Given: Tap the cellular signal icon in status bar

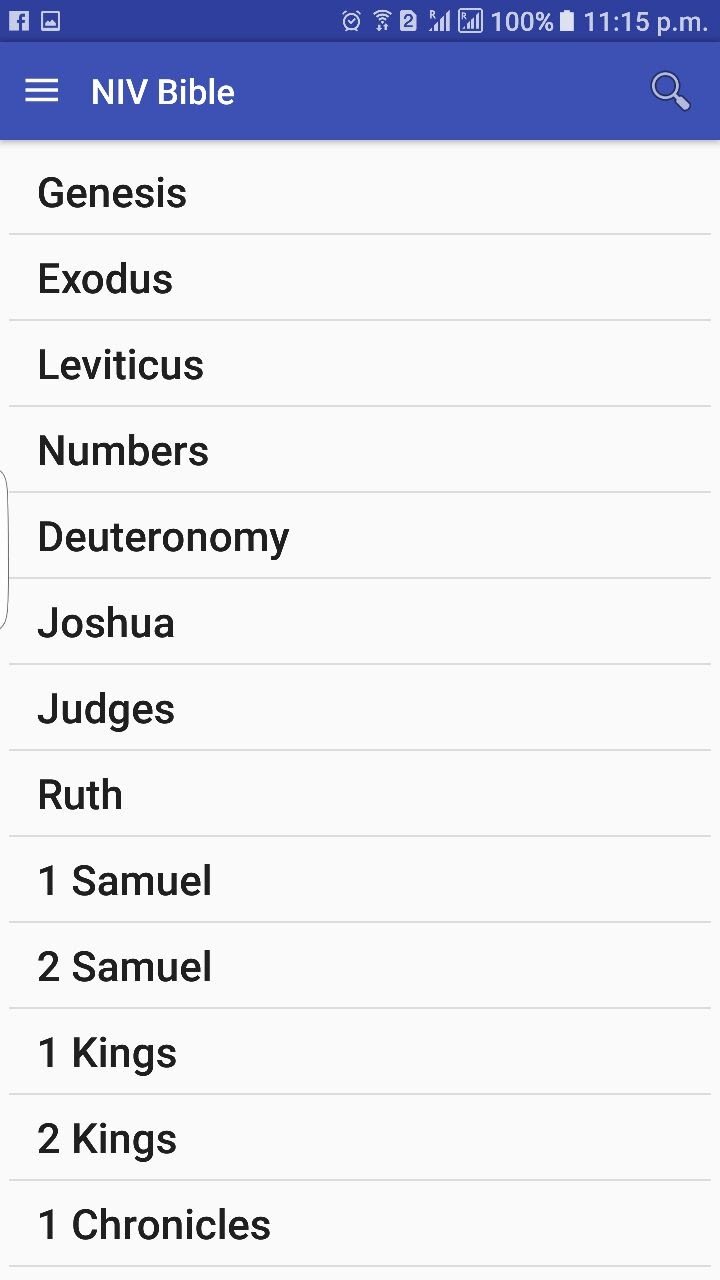Looking at the screenshot, I should 438,19.
